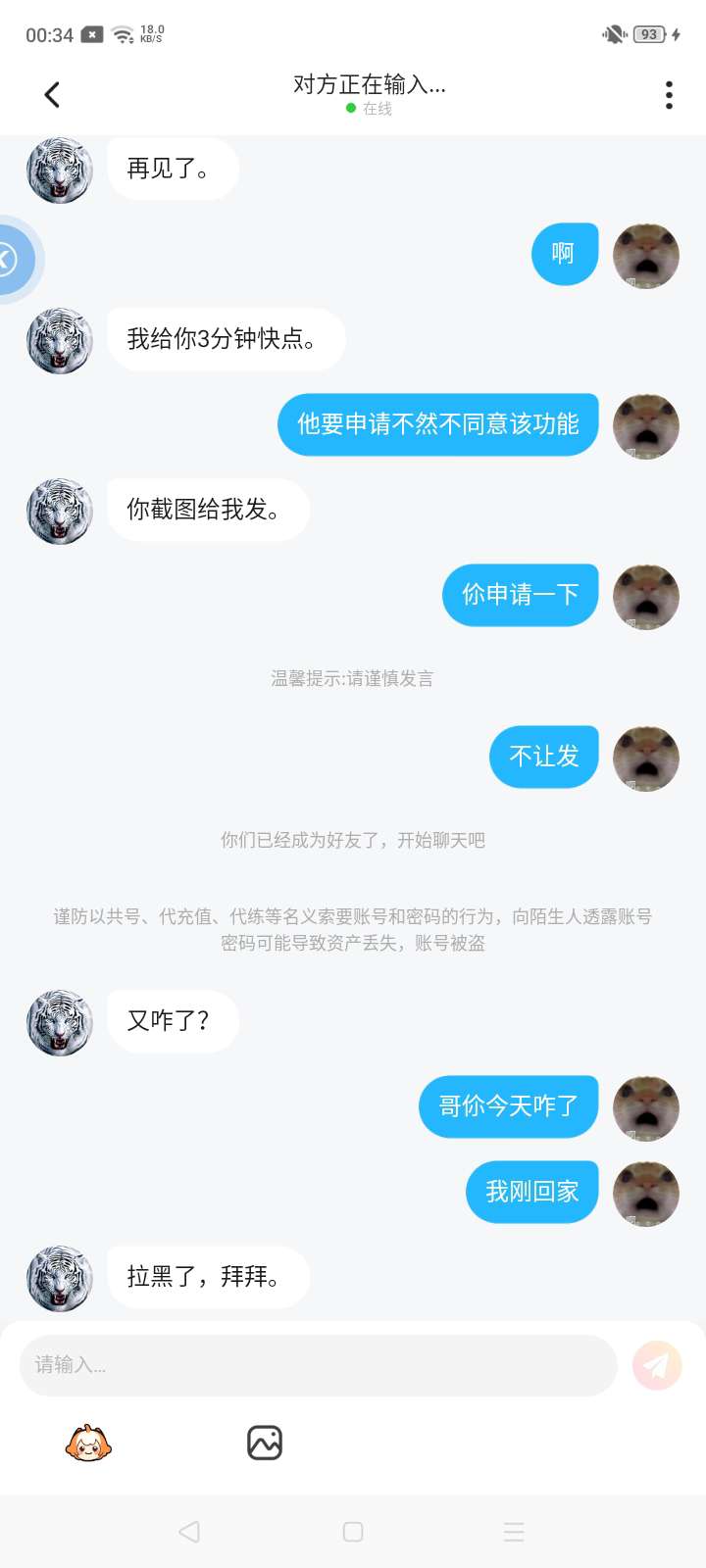Open my avatar beside 我刚回家
The height and width of the screenshot is (1568, 706).
pos(645,1193)
